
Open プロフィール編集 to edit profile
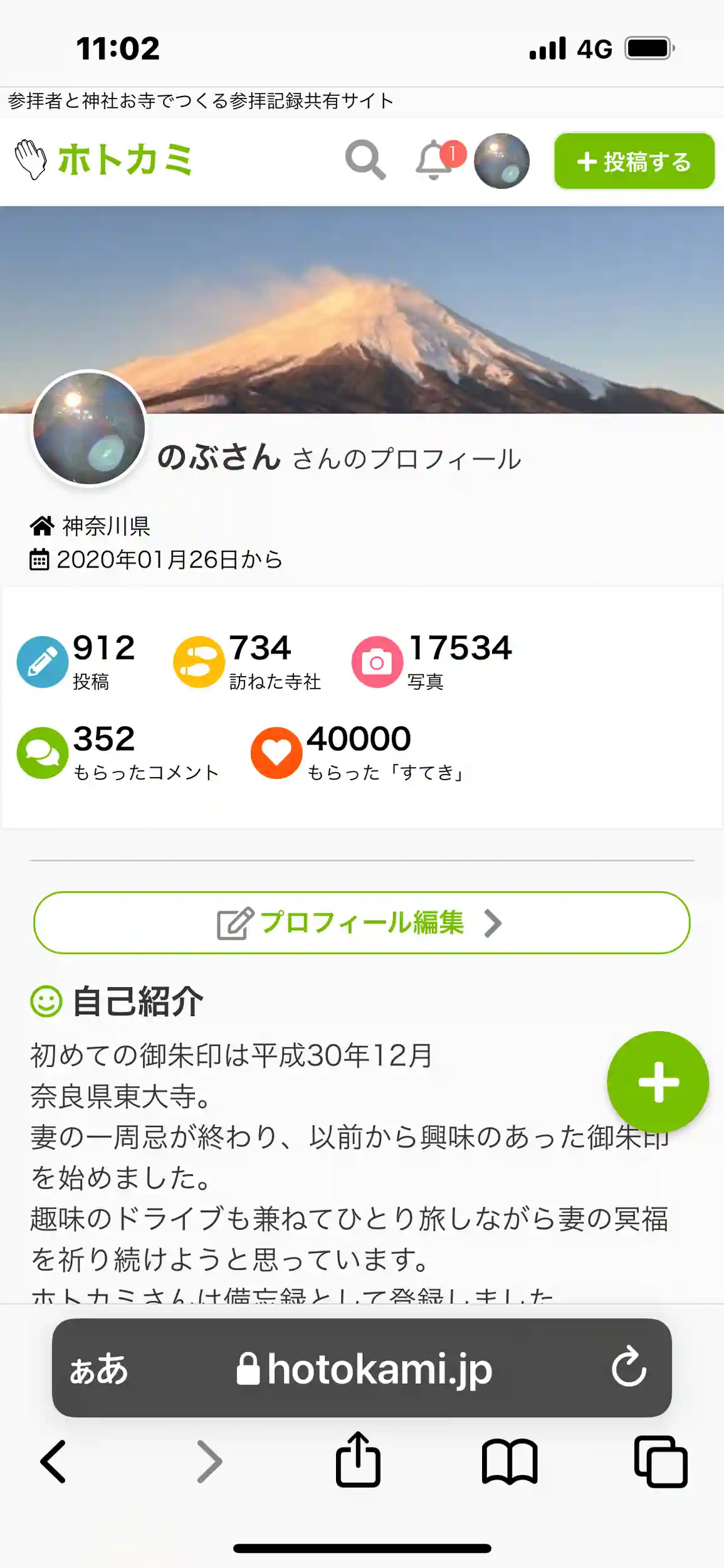coord(362,923)
